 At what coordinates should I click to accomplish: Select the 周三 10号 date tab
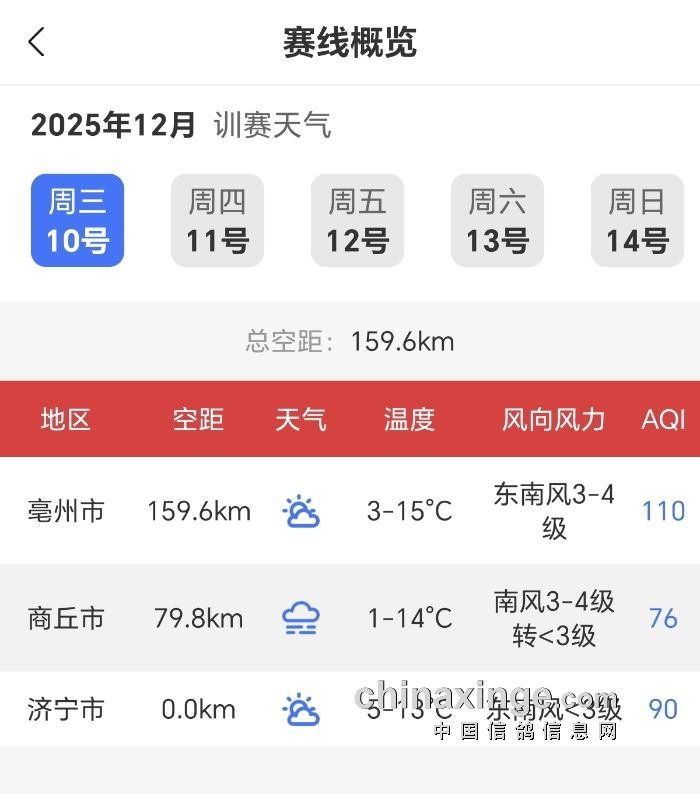click(x=77, y=221)
